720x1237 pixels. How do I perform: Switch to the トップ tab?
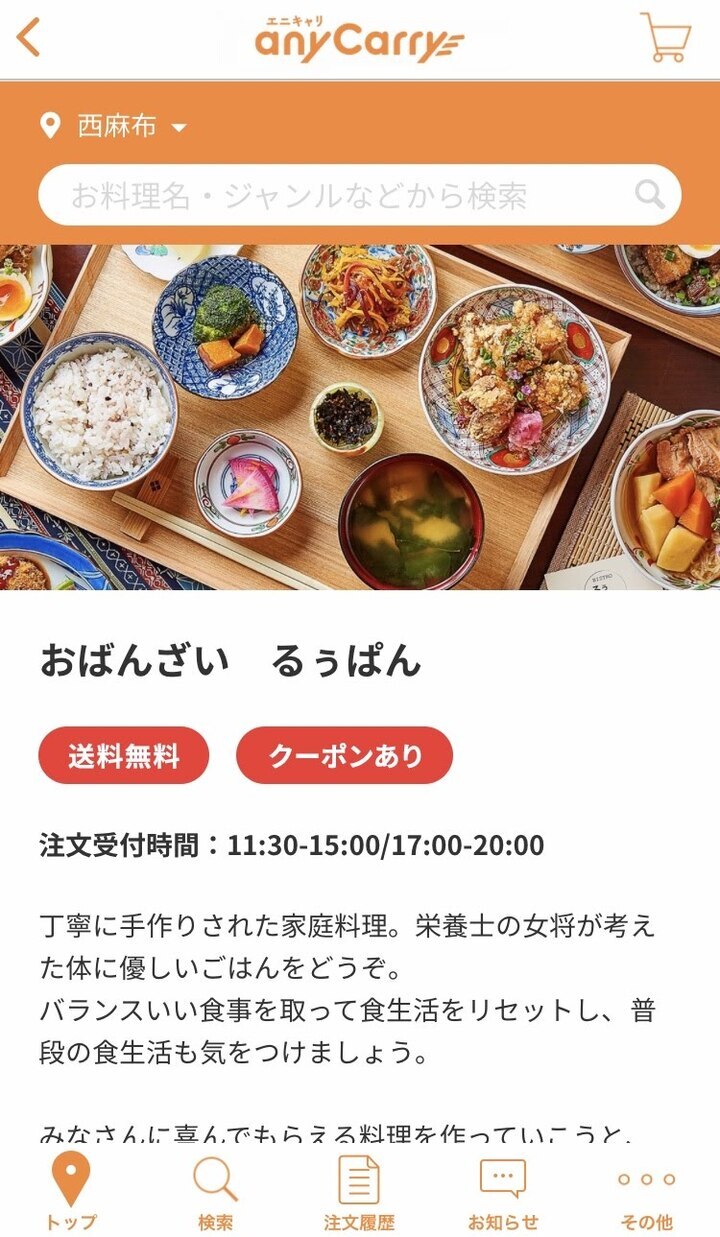[71, 1192]
